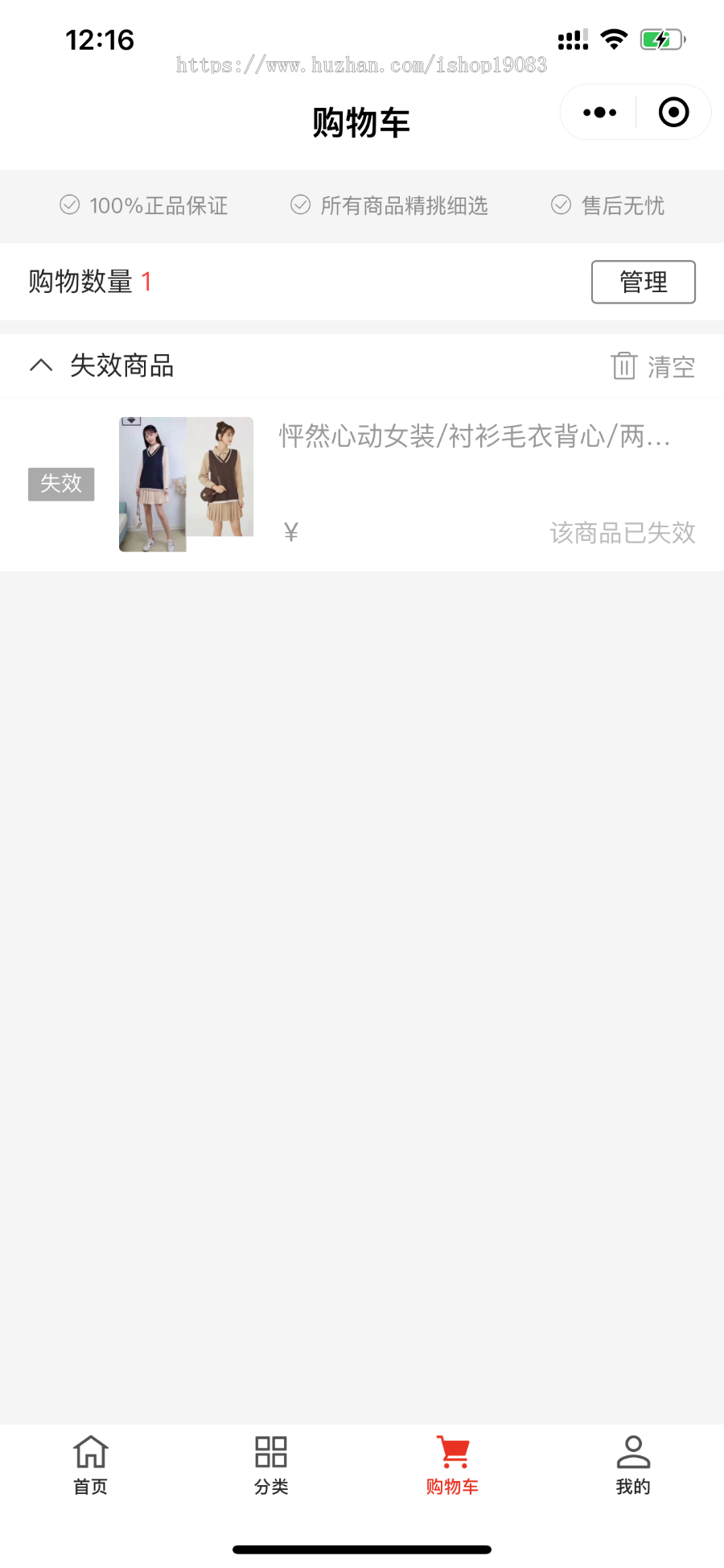Tap the profile person icon at bottom

pos(632,1453)
